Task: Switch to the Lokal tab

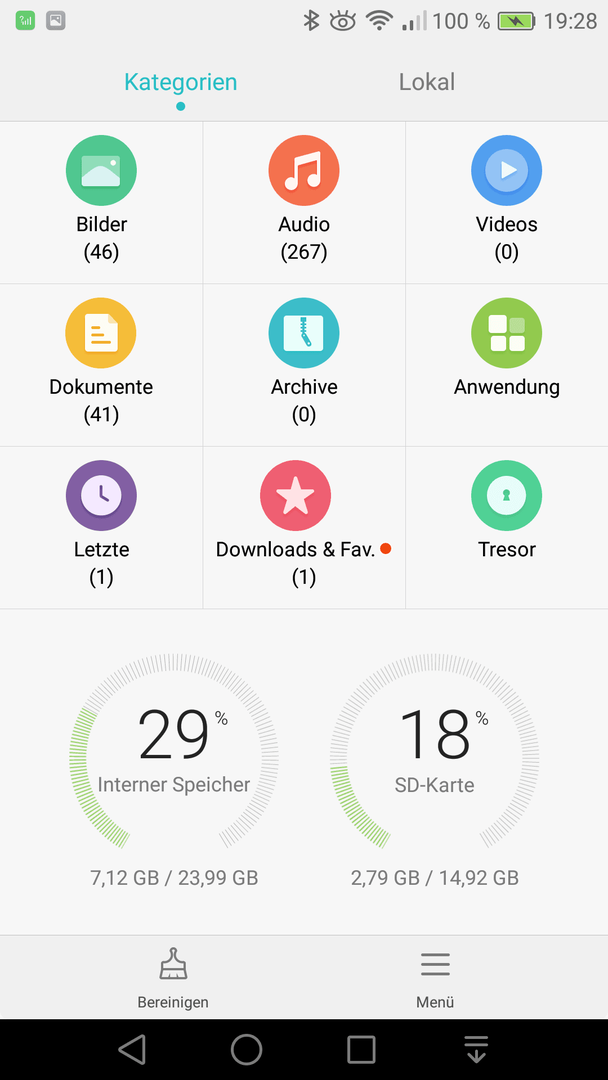Action: (427, 82)
